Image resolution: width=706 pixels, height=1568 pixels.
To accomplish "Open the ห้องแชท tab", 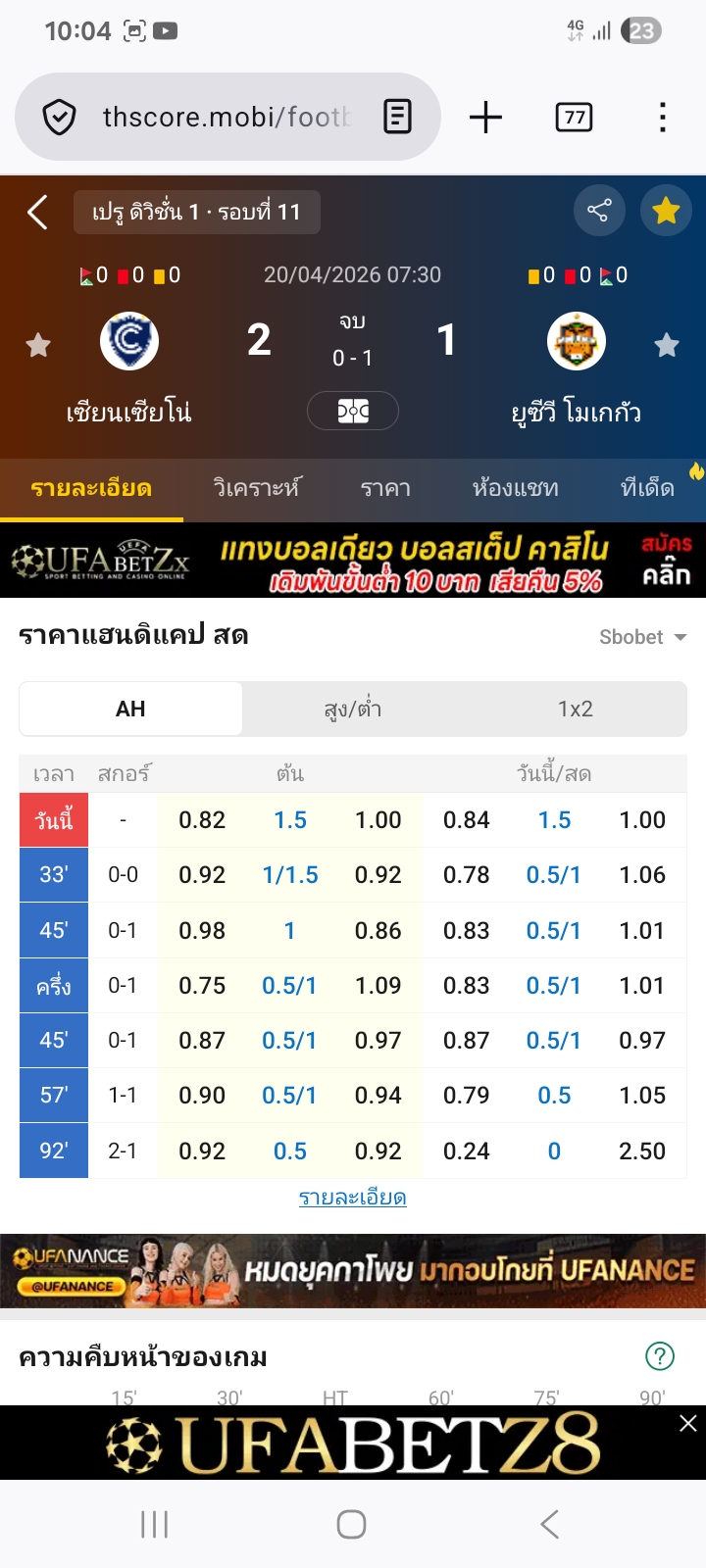I will coord(515,488).
